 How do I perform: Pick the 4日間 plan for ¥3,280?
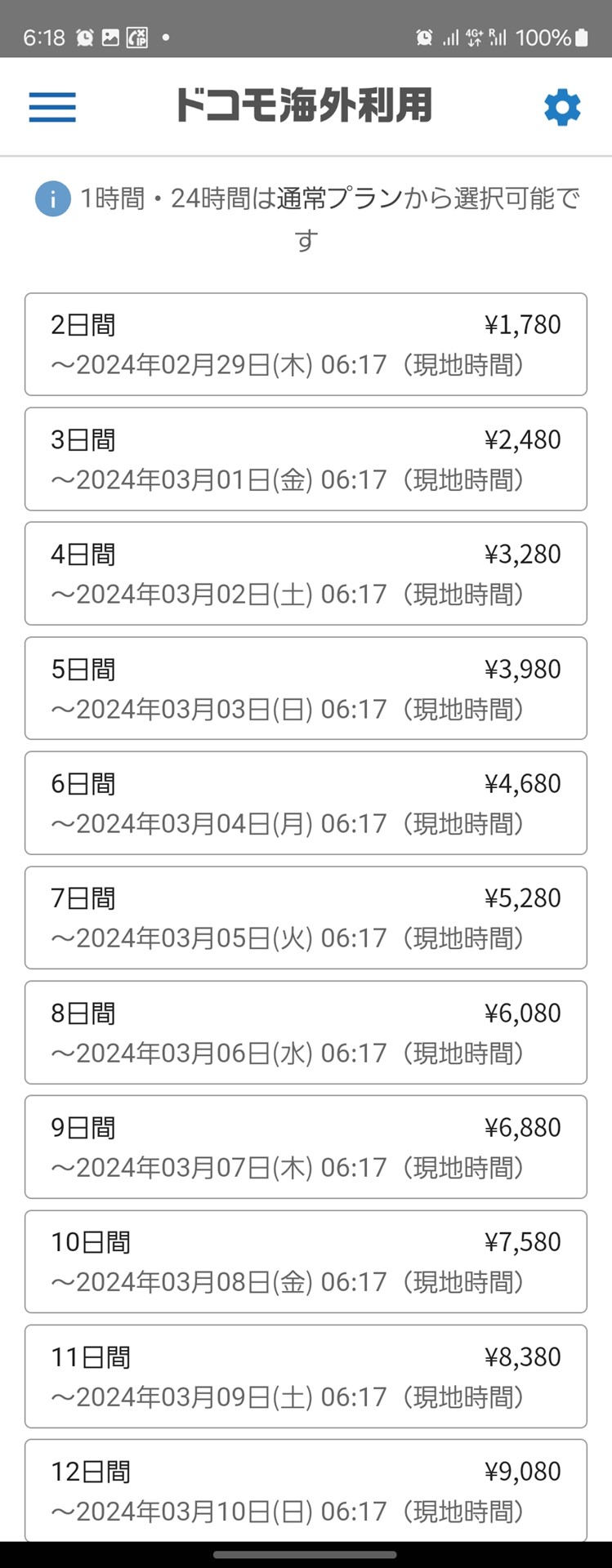coord(306,573)
